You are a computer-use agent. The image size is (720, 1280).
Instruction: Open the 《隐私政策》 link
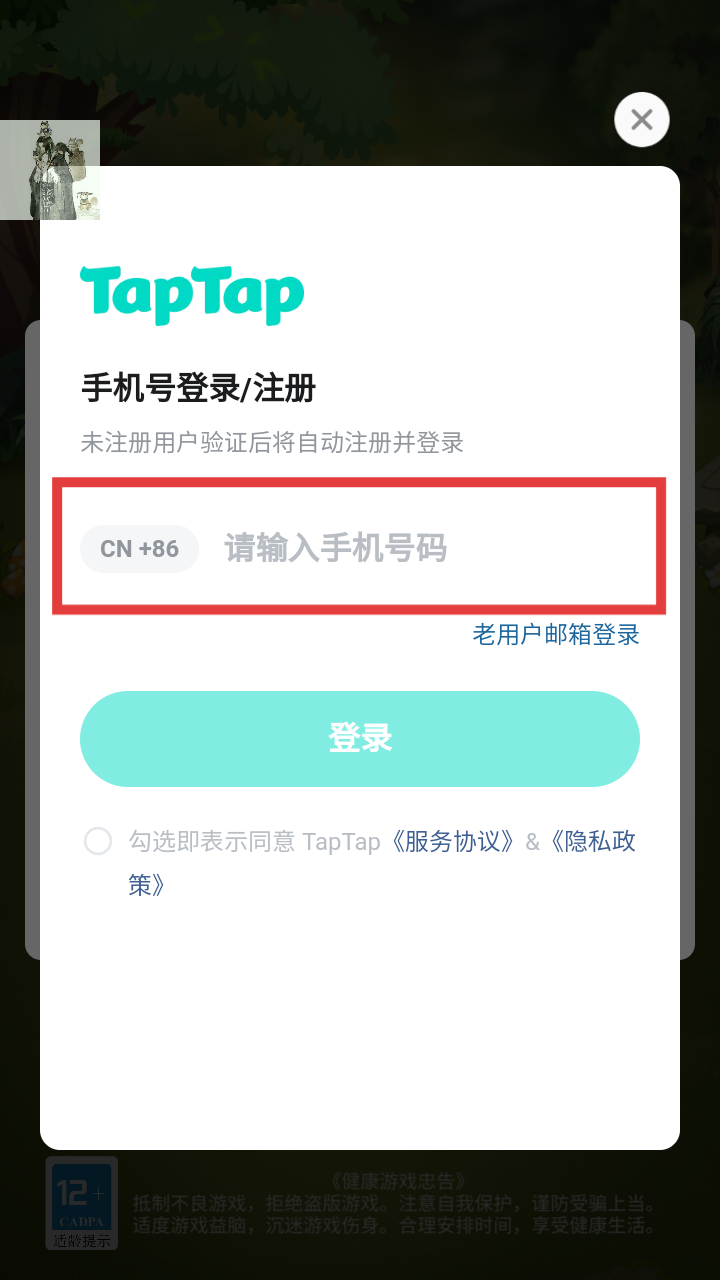[590, 841]
